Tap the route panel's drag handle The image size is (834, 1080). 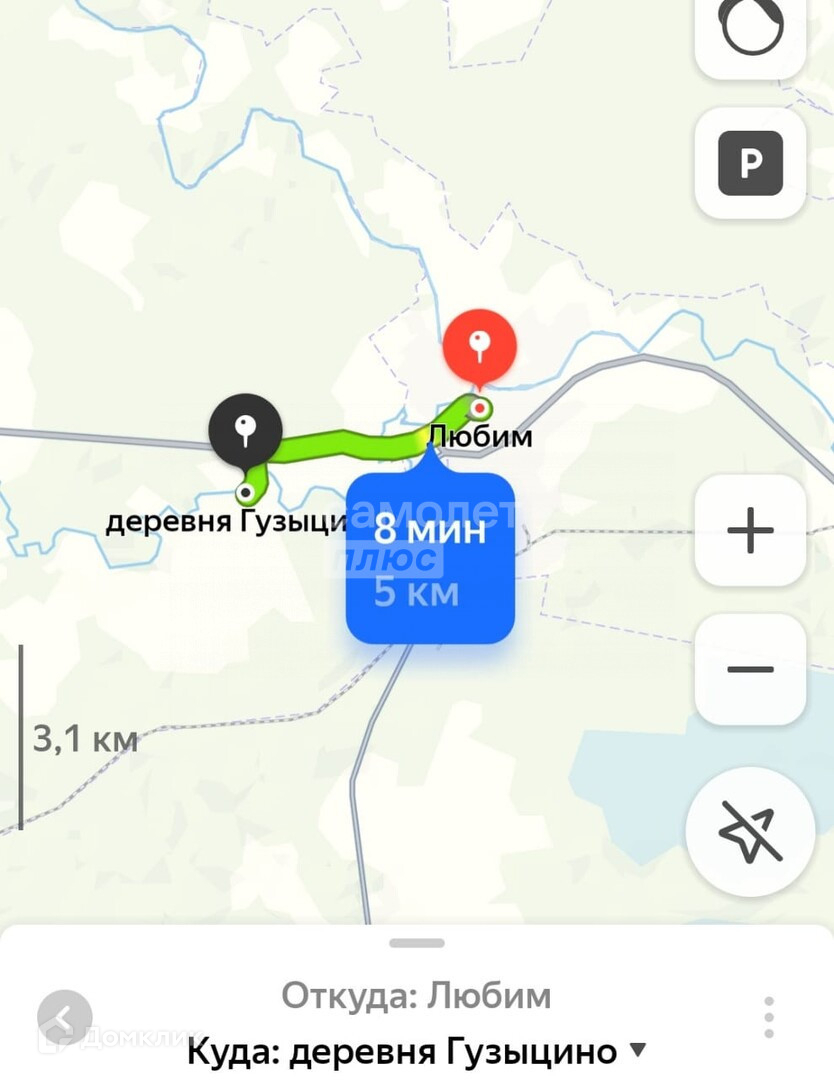[417, 942]
